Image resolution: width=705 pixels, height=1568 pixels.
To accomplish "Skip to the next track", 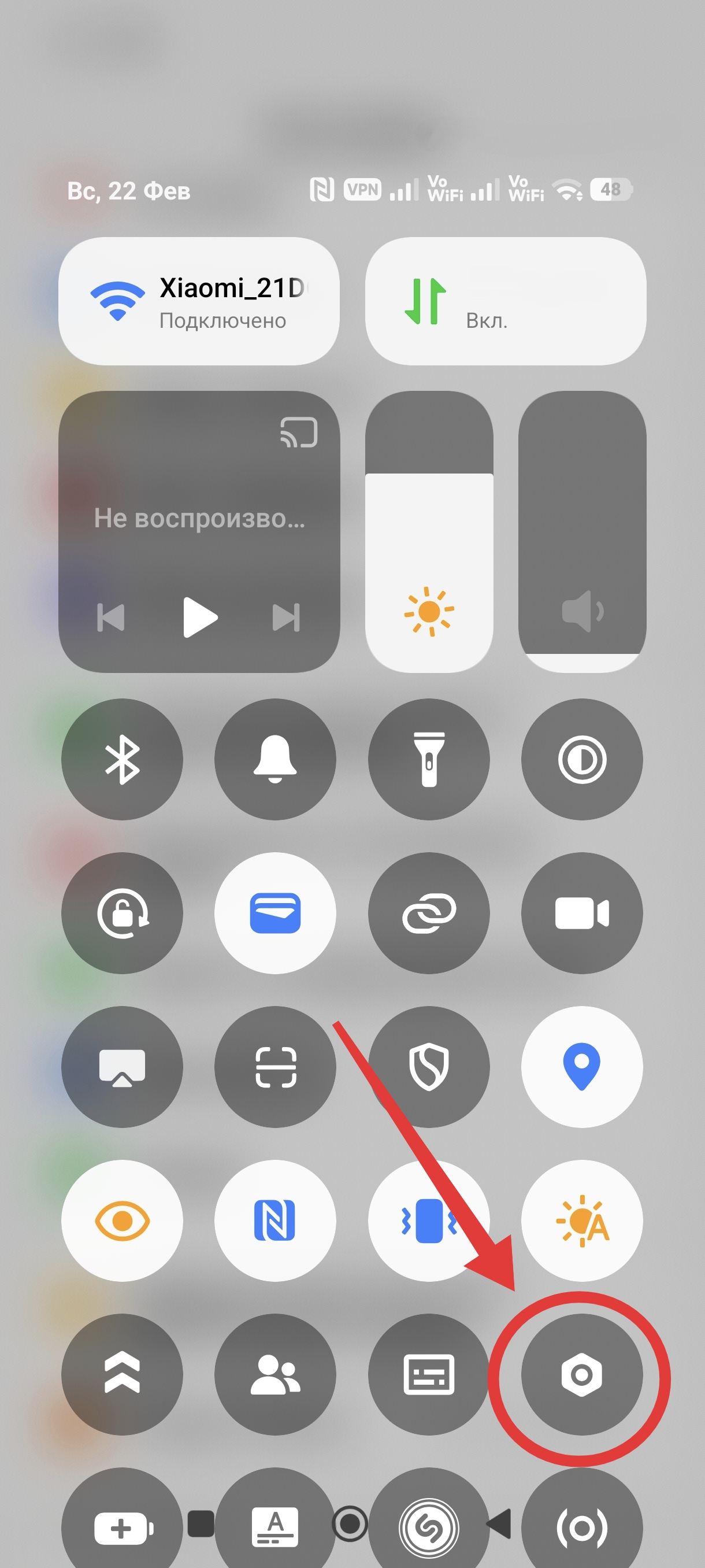I will (x=286, y=617).
